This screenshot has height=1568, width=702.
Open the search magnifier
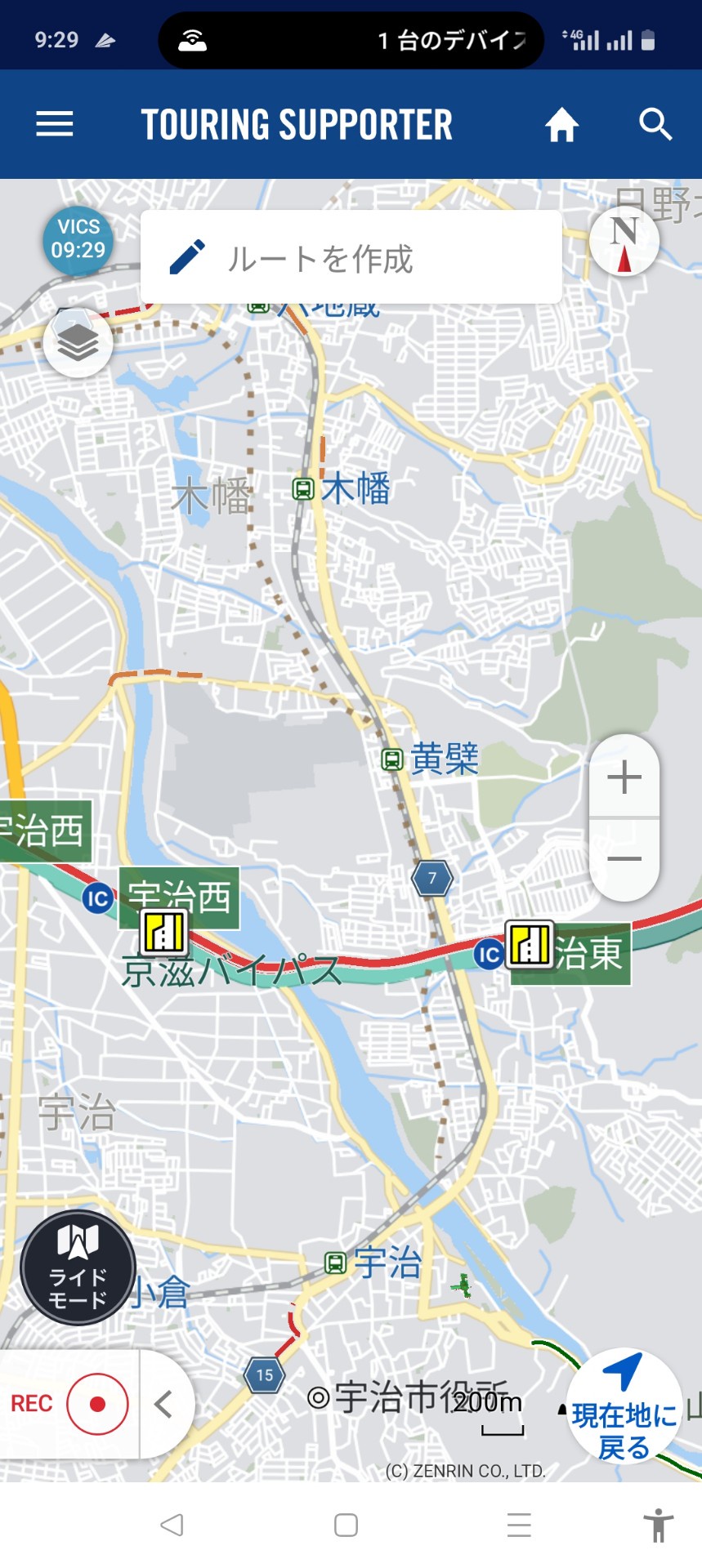click(655, 124)
